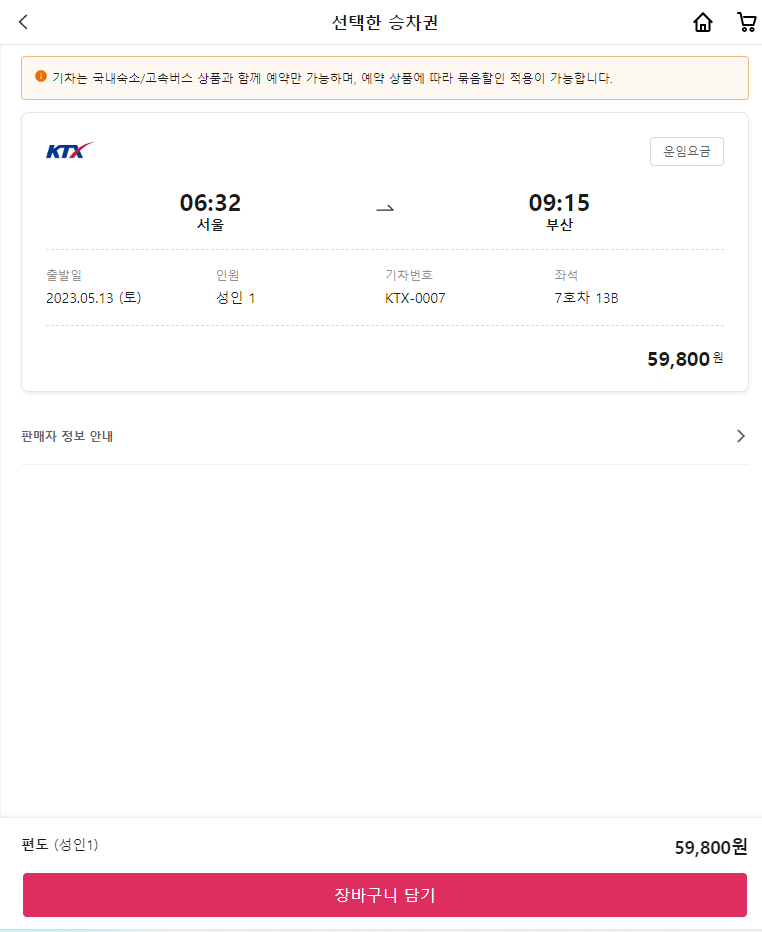Open the 운임요금 fare details button
Viewport: 762px width, 932px height.
687,151
